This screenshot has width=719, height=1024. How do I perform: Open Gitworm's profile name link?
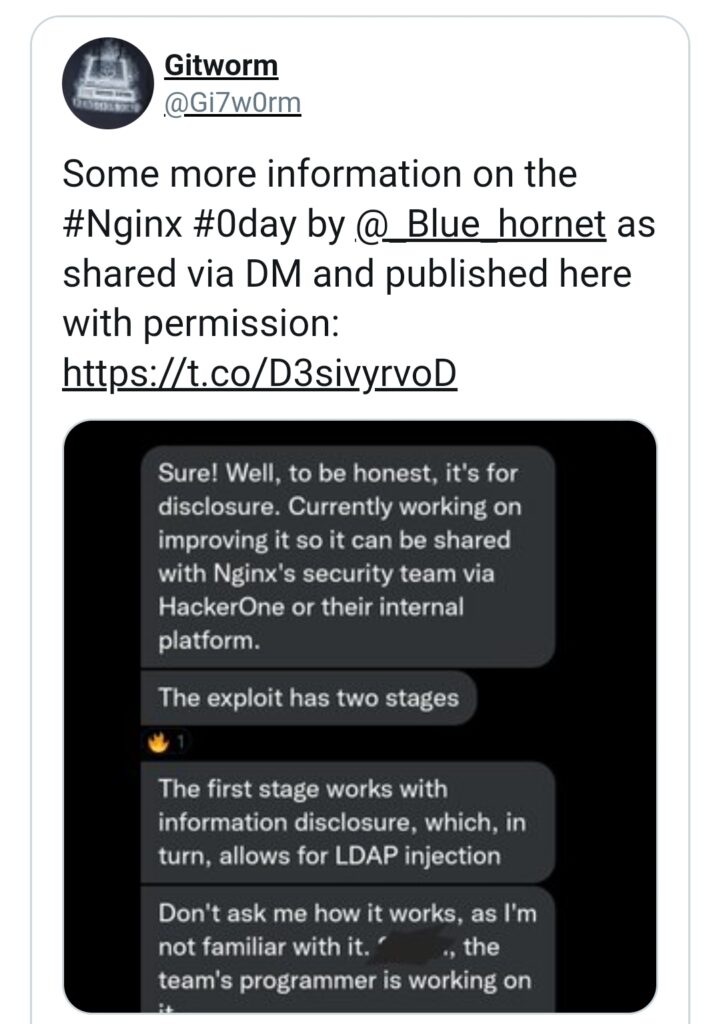[221, 67]
